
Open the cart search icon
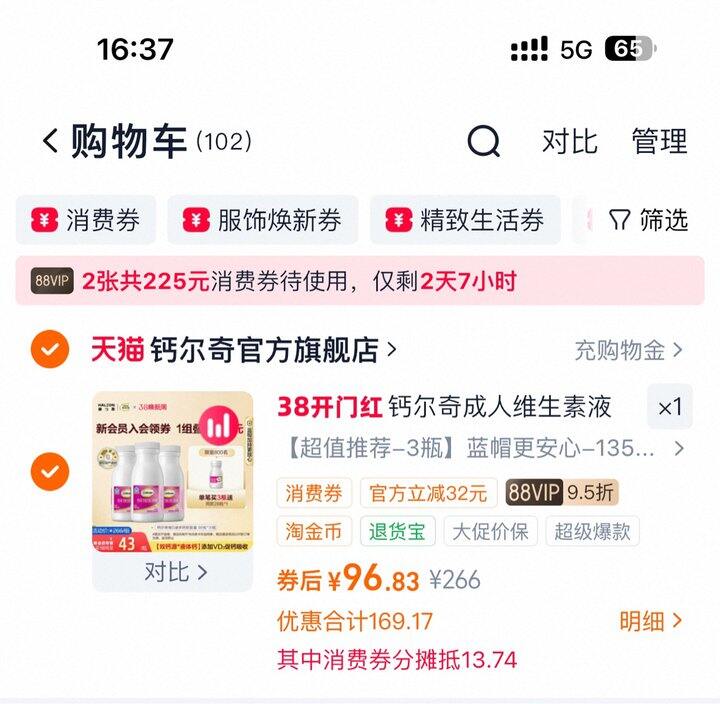pos(484,141)
